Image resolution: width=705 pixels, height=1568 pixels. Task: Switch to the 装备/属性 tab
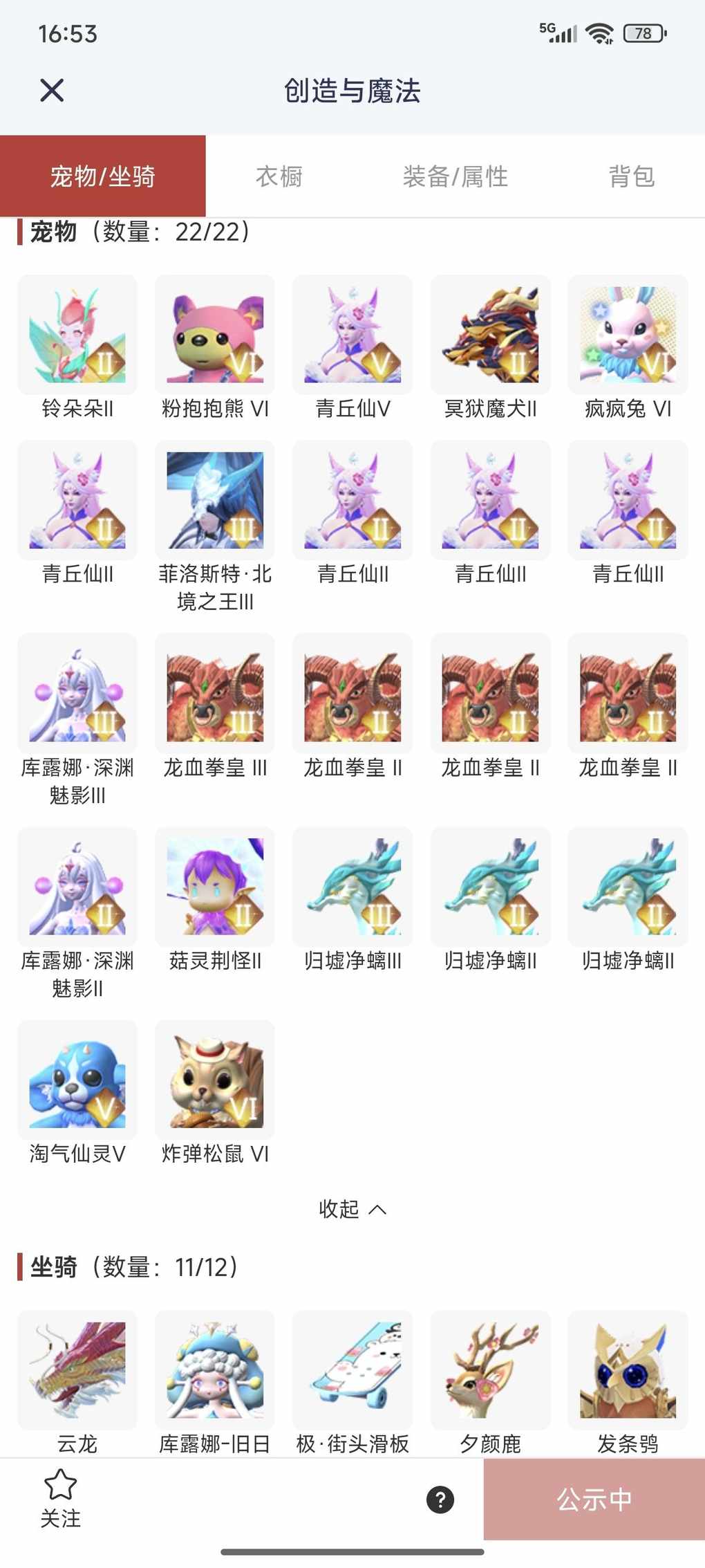(455, 176)
